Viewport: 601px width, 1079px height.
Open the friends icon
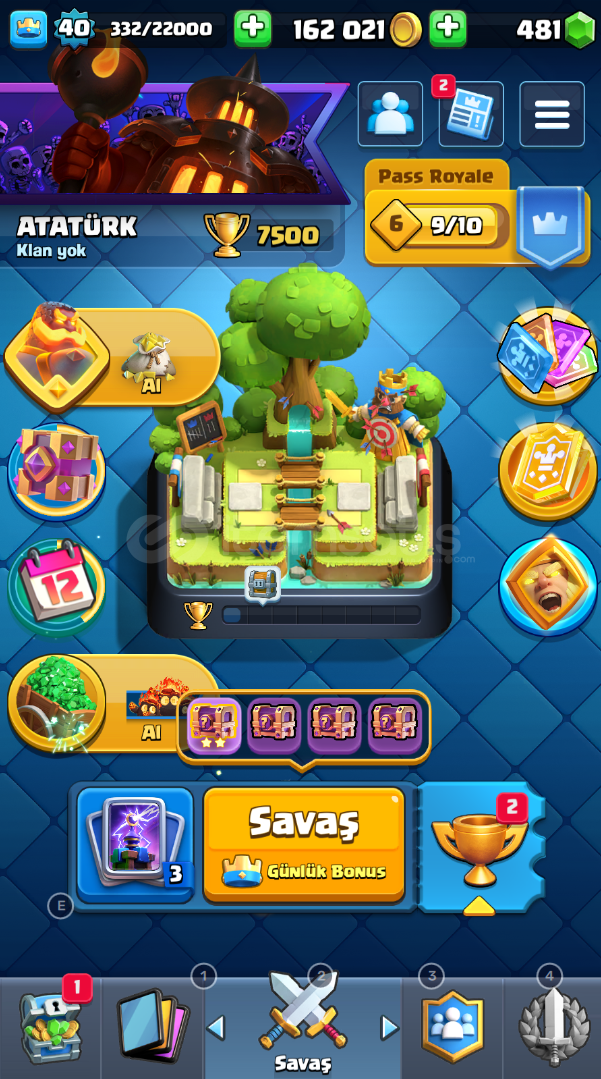[x=390, y=115]
